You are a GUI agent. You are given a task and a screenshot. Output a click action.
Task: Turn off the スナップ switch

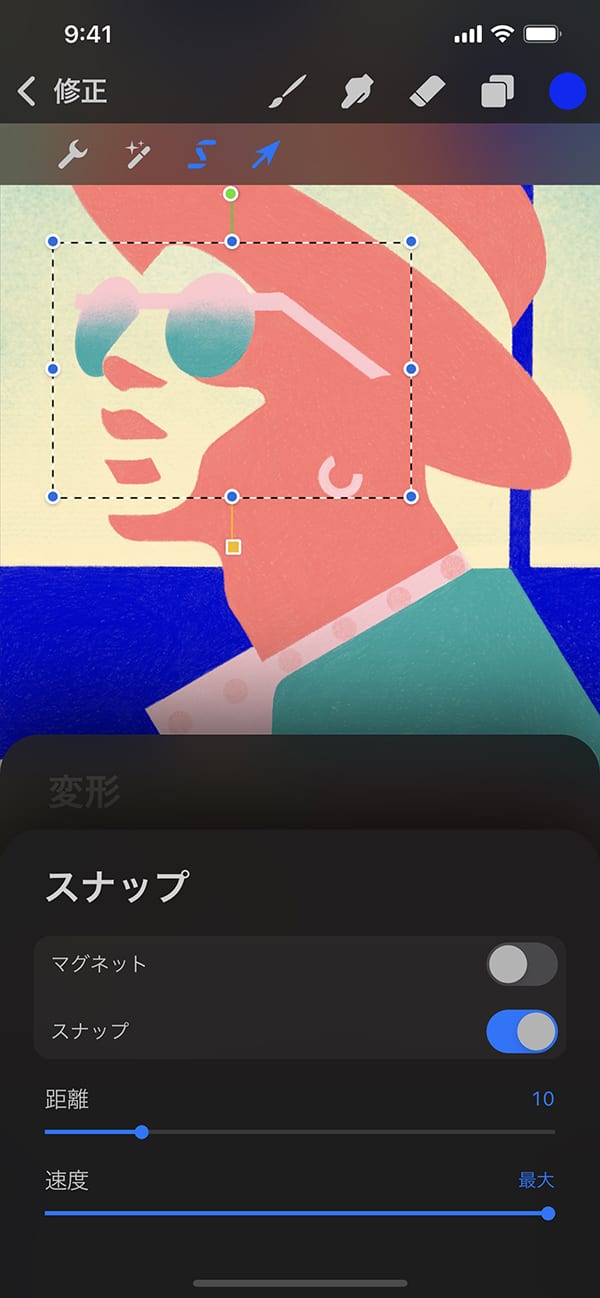coord(521,1031)
